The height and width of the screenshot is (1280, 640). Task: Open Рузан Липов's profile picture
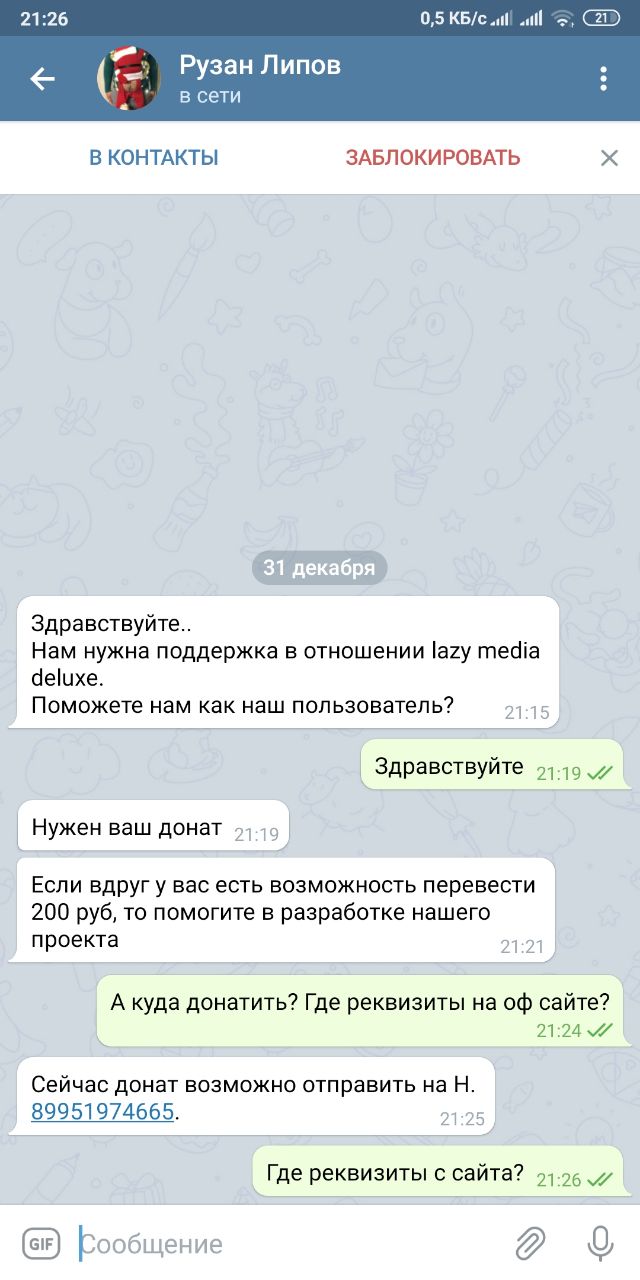pos(129,79)
